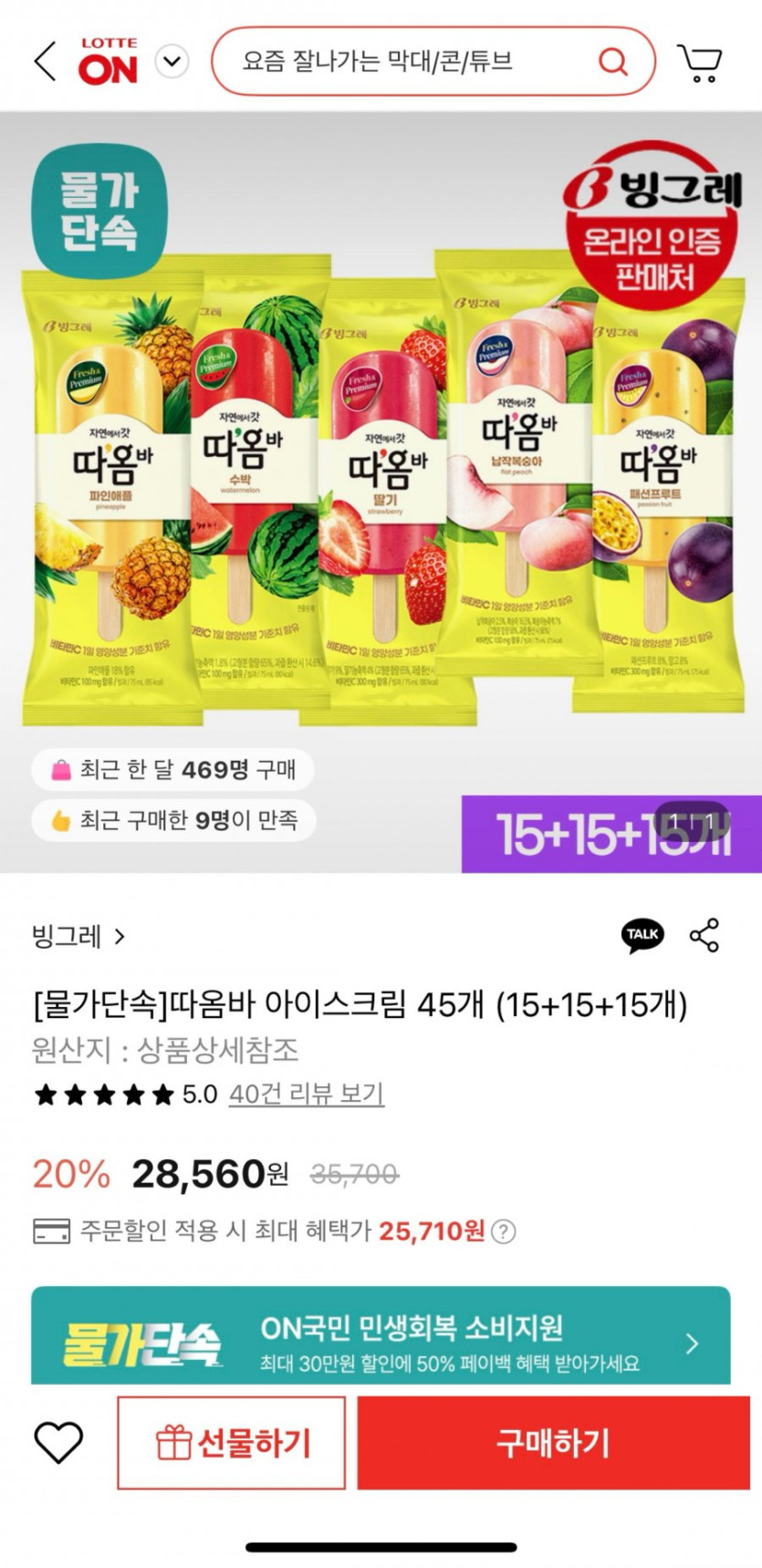The height and width of the screenshot is (1568, 762).
Task: View the 40건 리뷰 보기 reviews
Action: 306,1094
